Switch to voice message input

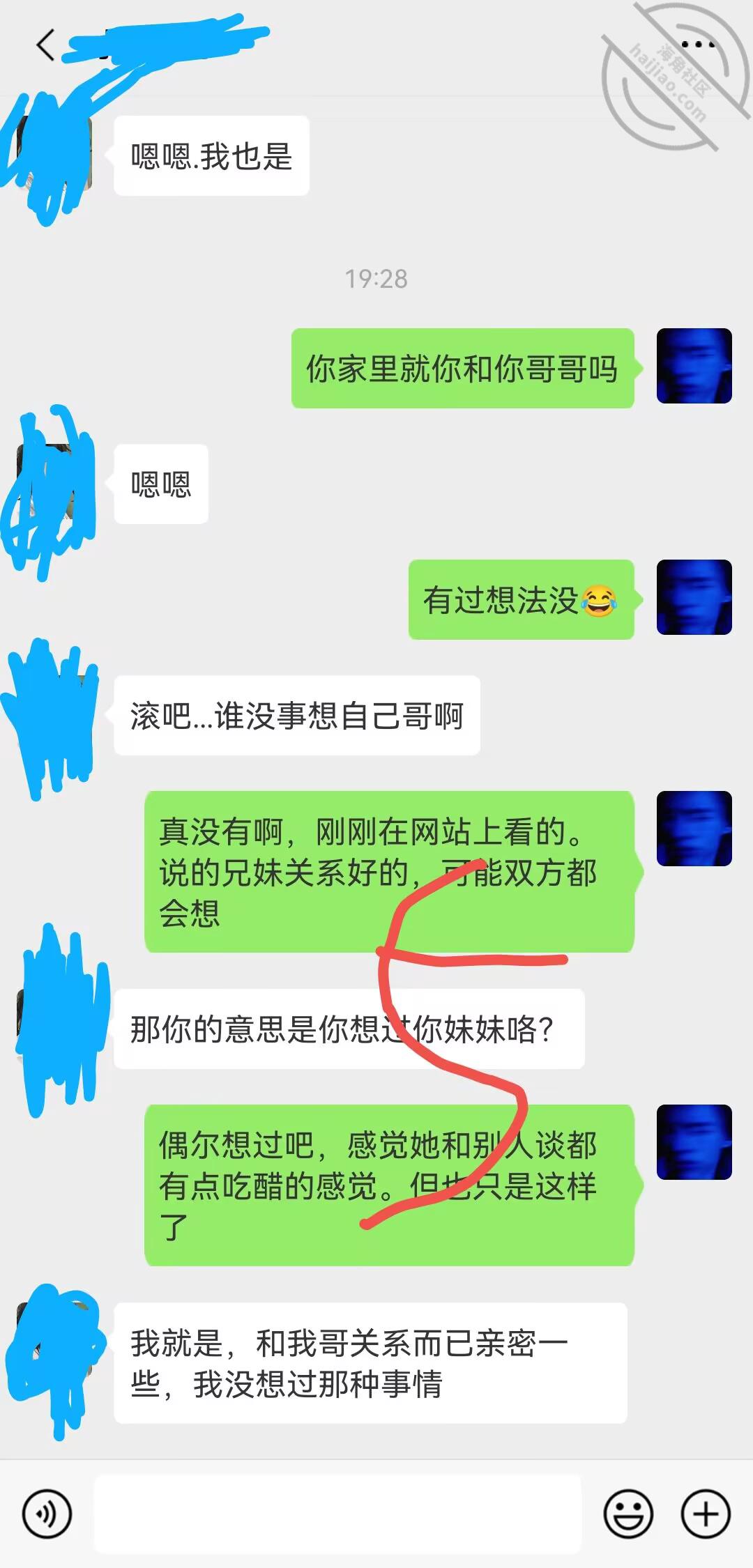[x=47, y=1514]
